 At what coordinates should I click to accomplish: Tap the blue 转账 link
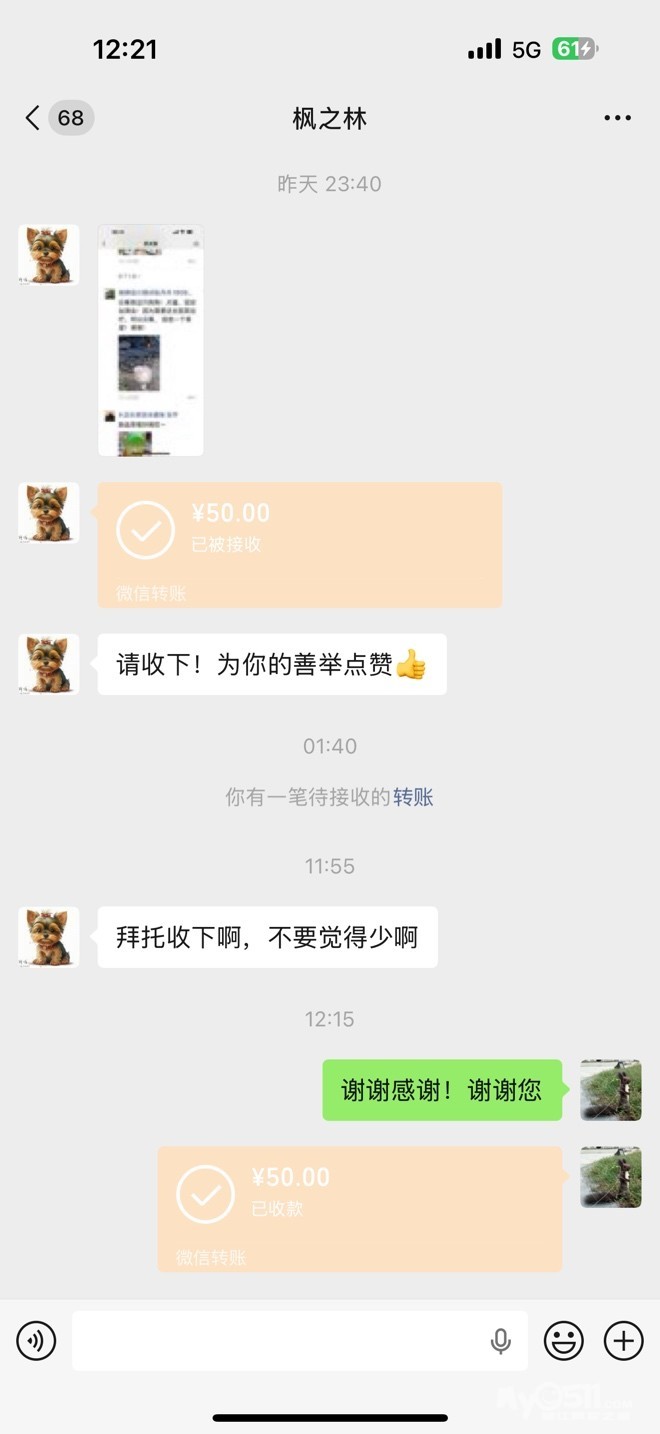point(413,797)
